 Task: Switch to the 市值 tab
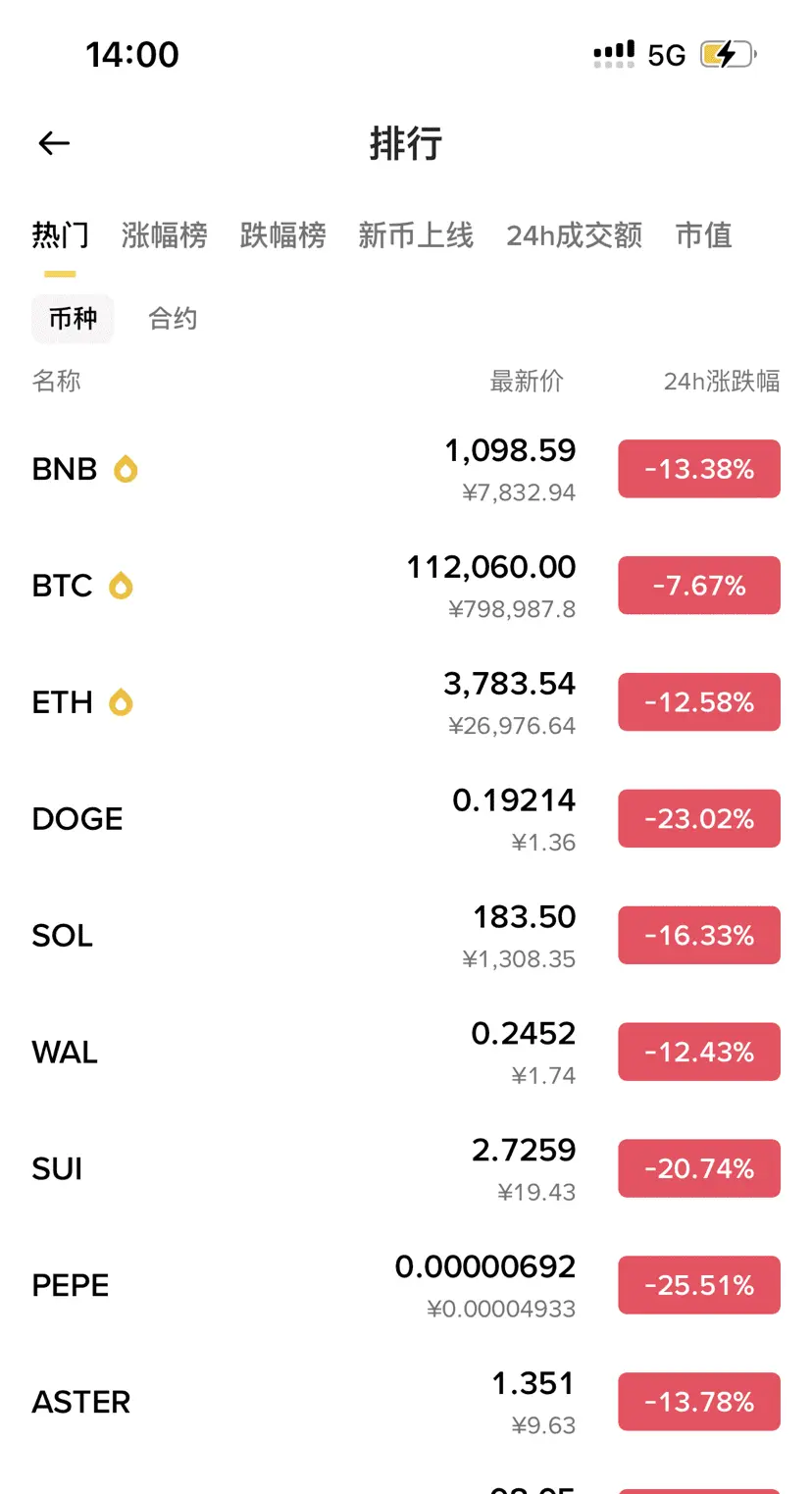click(x=704, y=235)
